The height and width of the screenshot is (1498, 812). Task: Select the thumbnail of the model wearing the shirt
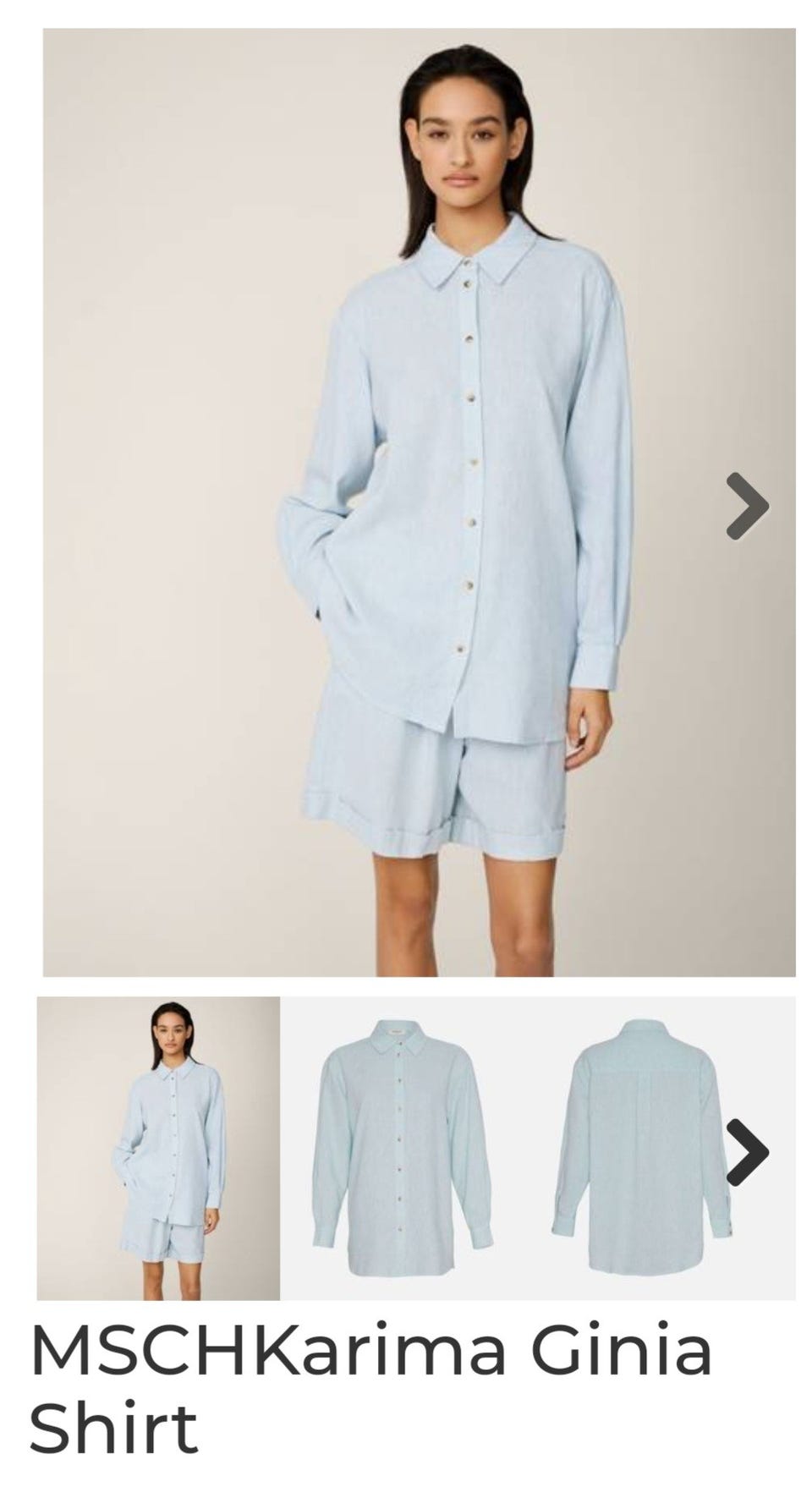point(158,1148)
